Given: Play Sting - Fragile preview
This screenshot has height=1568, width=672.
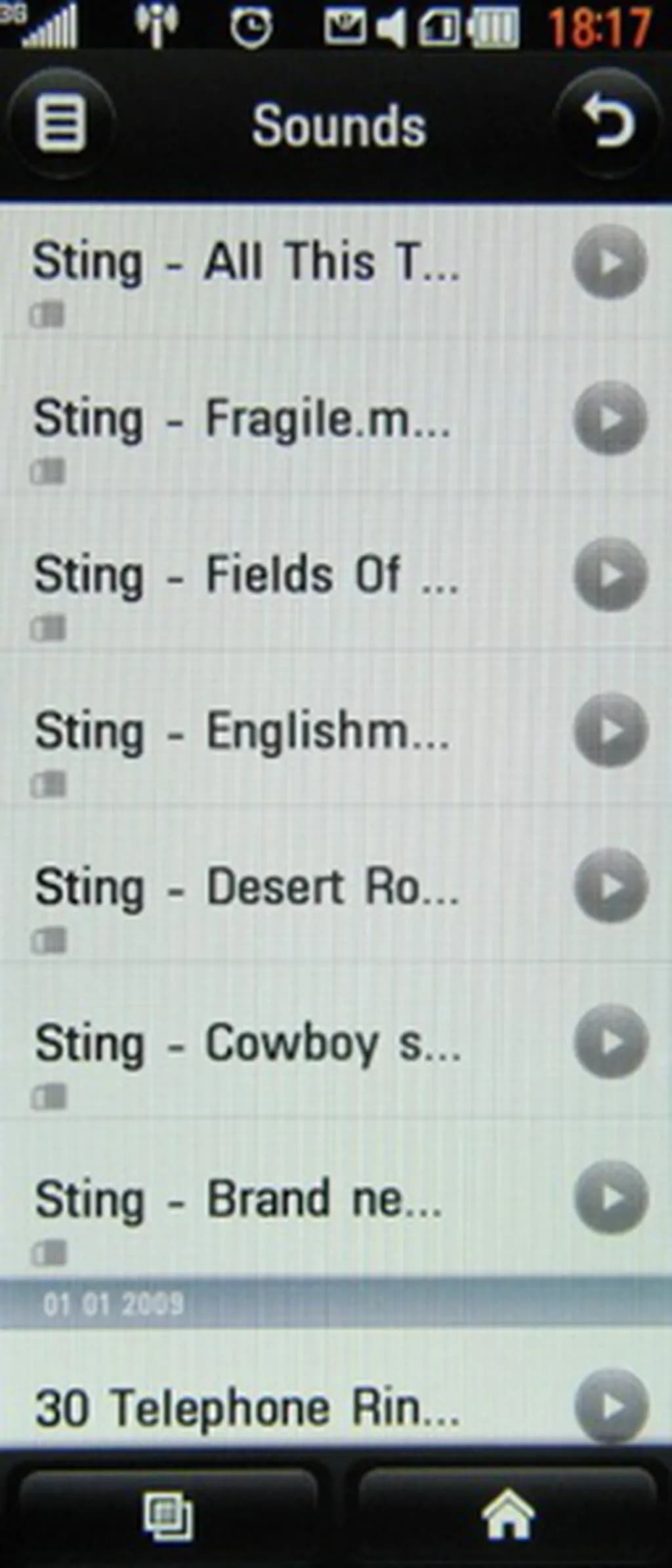Looking at the screenshot, I should (610, 419).
